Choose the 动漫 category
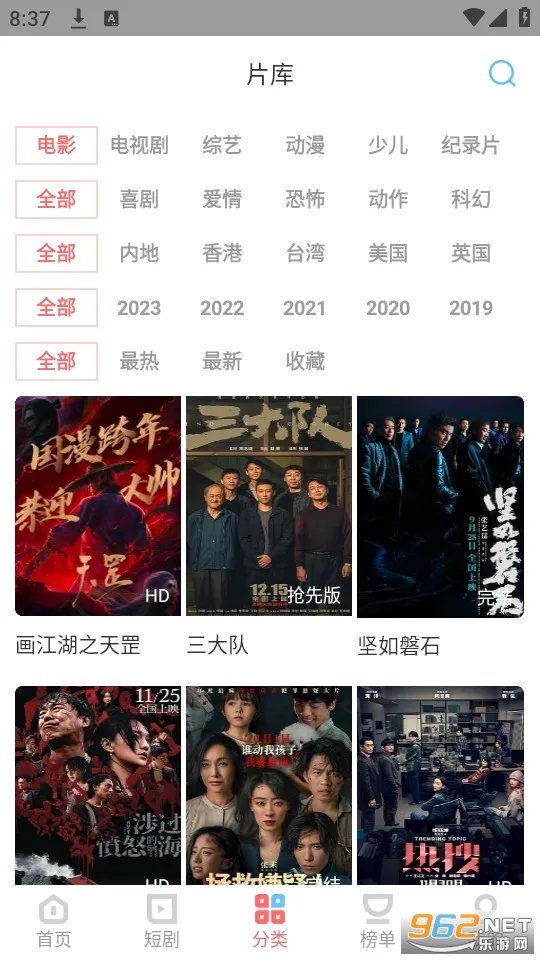The image size is (540, 960). [x=305, y=145]
